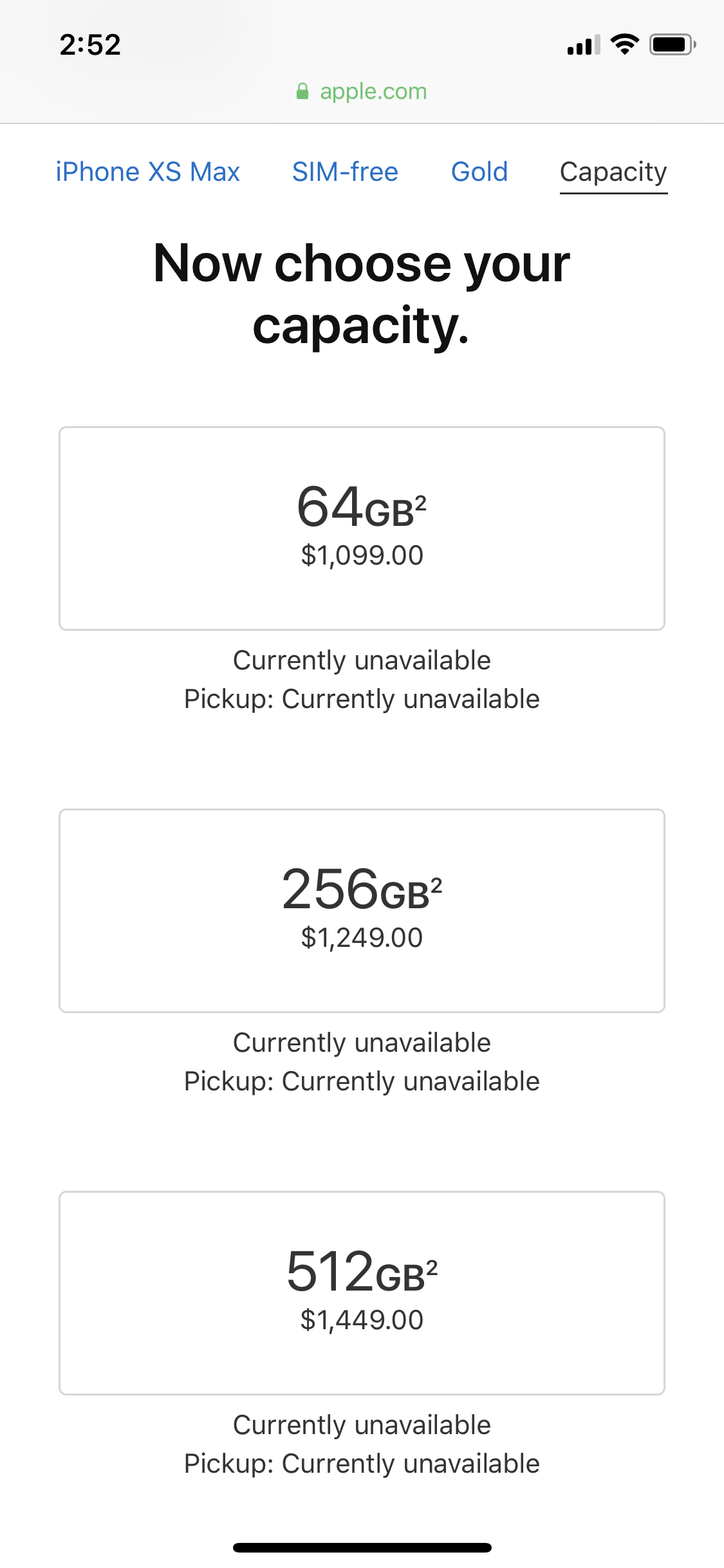
Task: Choose the 64GB capacity option
Action: pos(362,528)
